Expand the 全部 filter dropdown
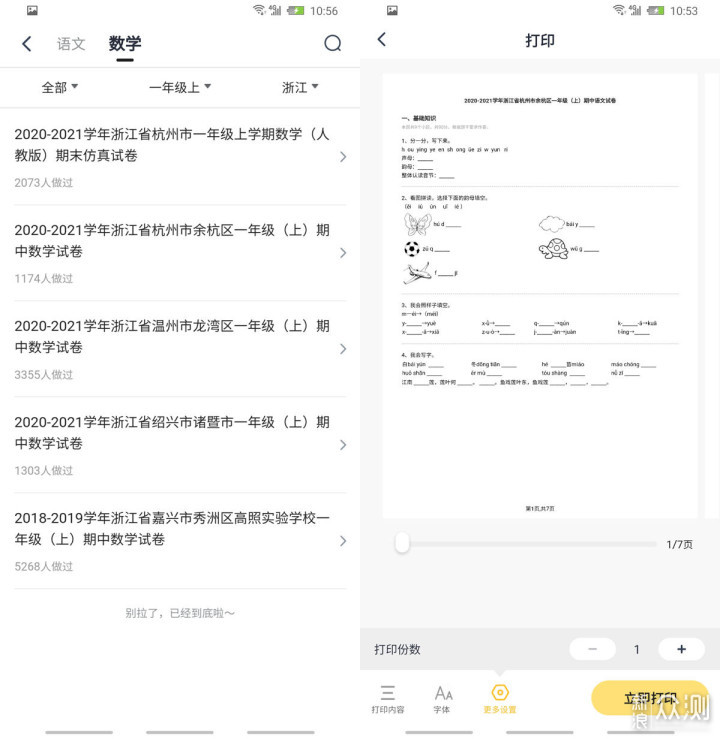 (x=59, y=87)
